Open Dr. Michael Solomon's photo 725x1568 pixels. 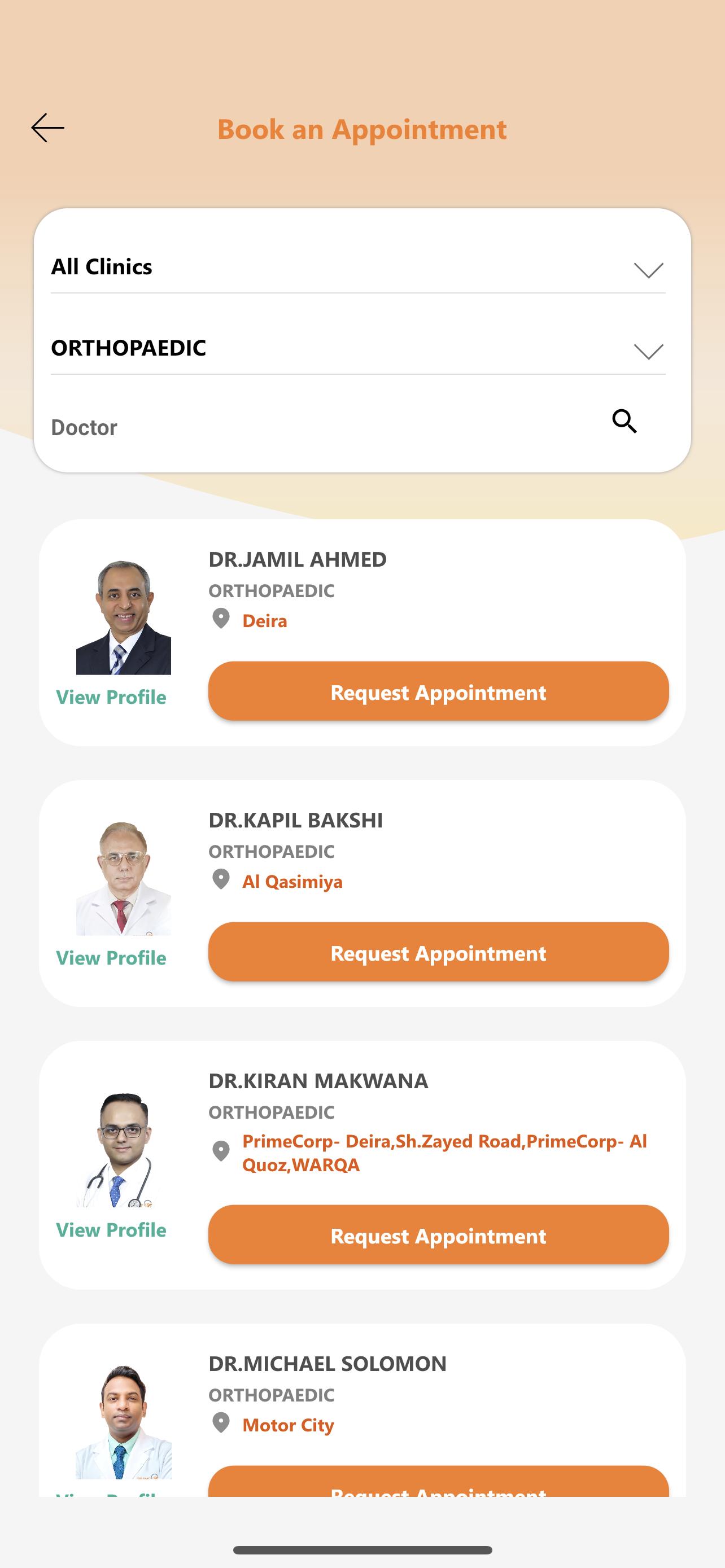click(124, 1421)
